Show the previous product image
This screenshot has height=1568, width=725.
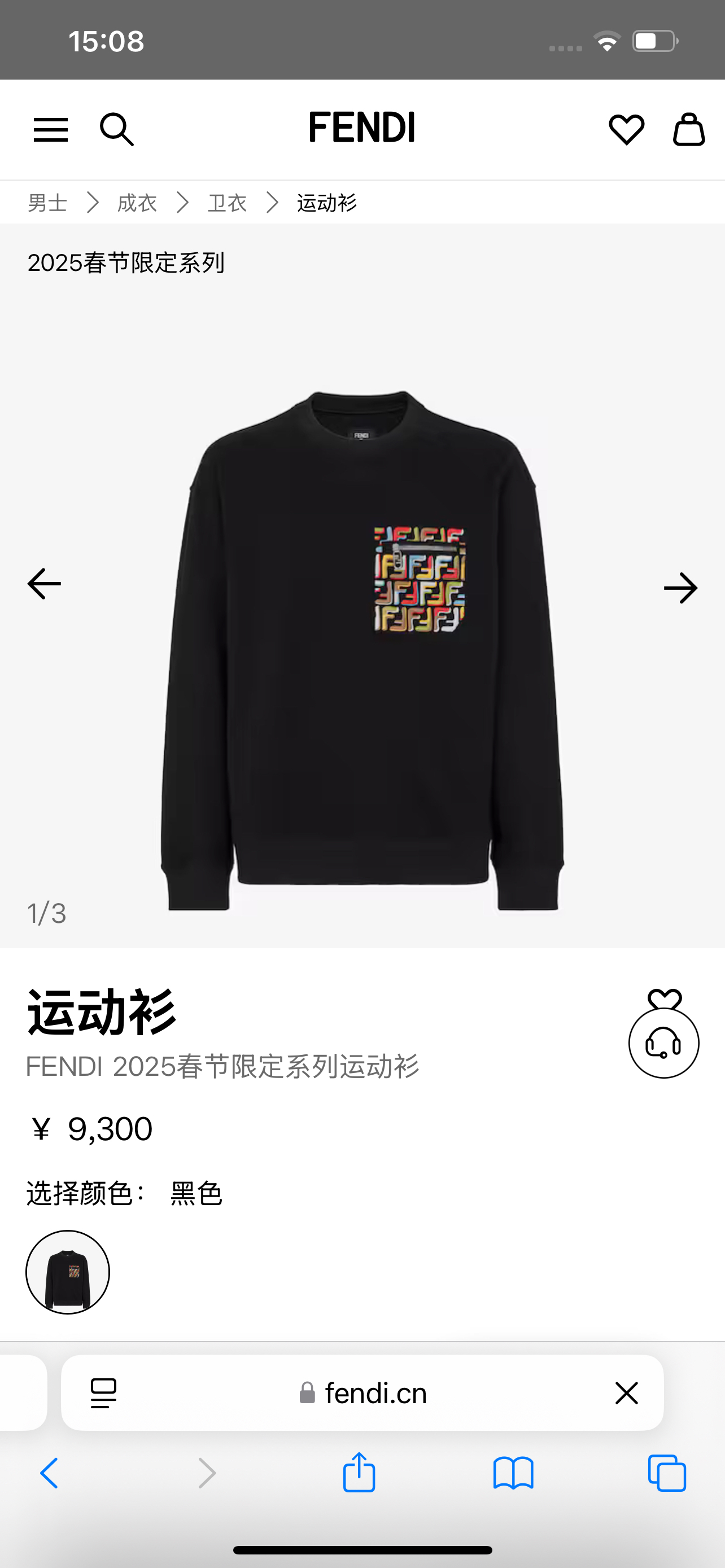click(45, 584)
